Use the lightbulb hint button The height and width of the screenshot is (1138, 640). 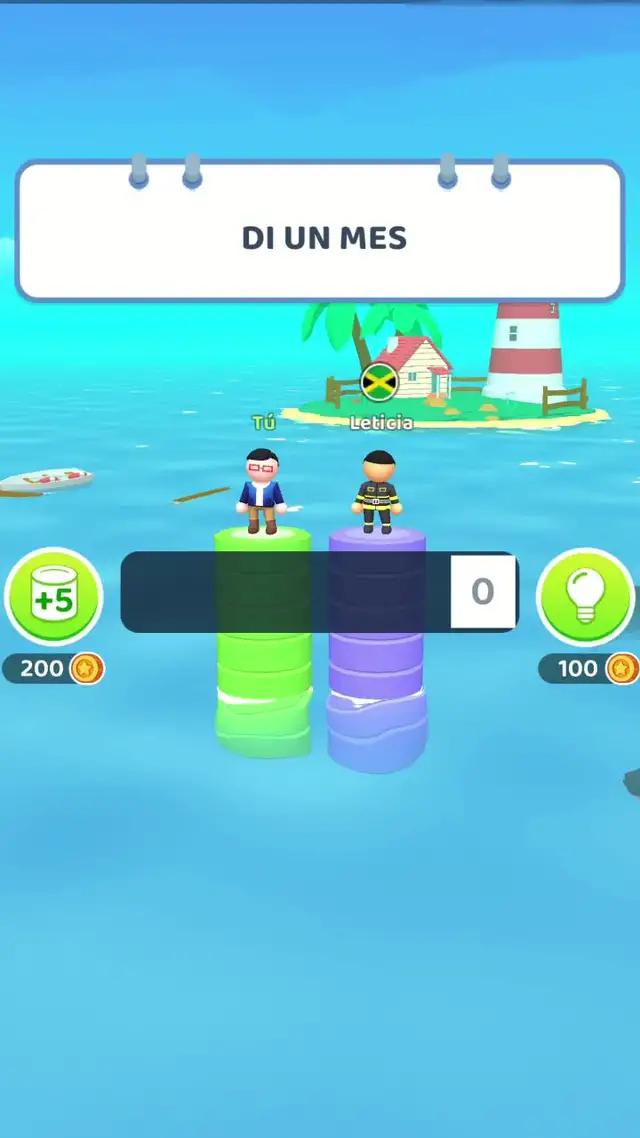(x=585, y=597)
